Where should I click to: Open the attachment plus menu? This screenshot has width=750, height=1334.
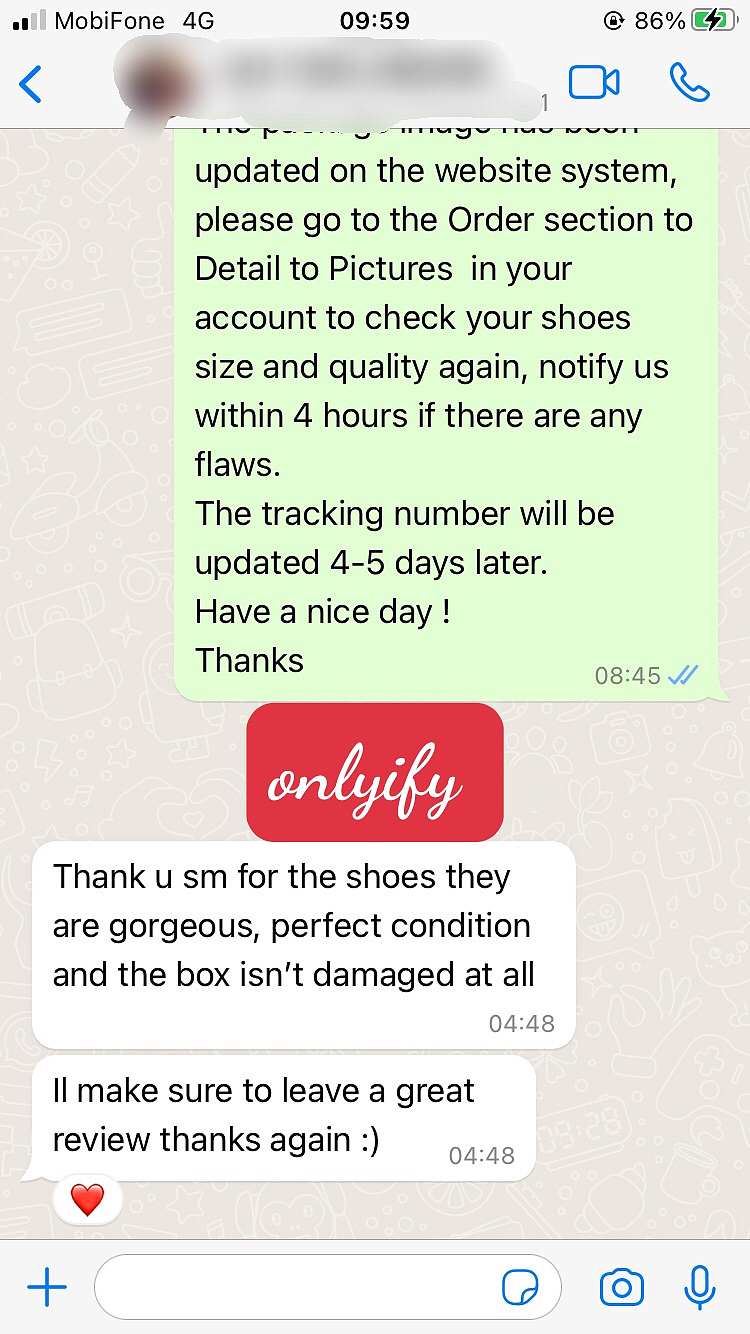pyautogui.click(x=46, y=1288)
